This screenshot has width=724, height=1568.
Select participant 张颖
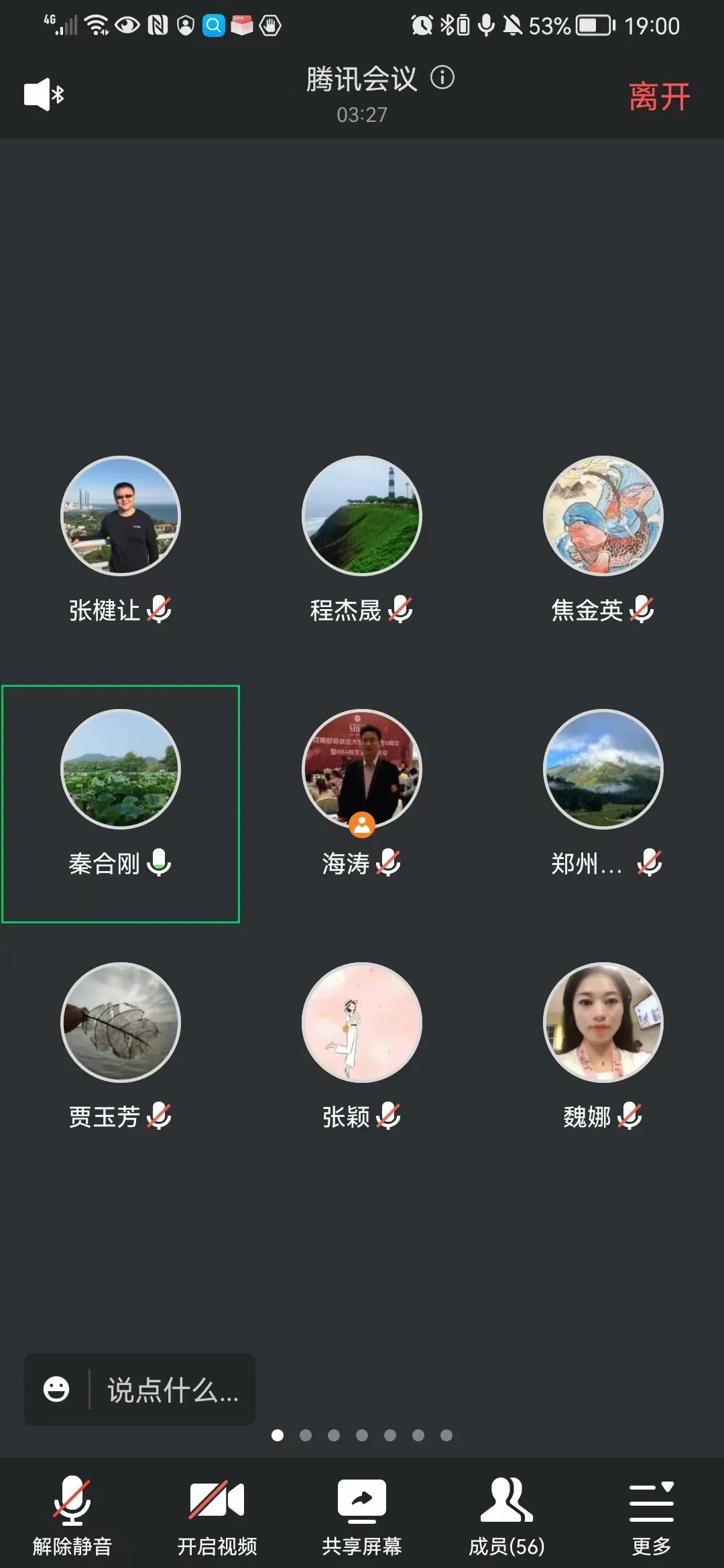[362, 1023]
